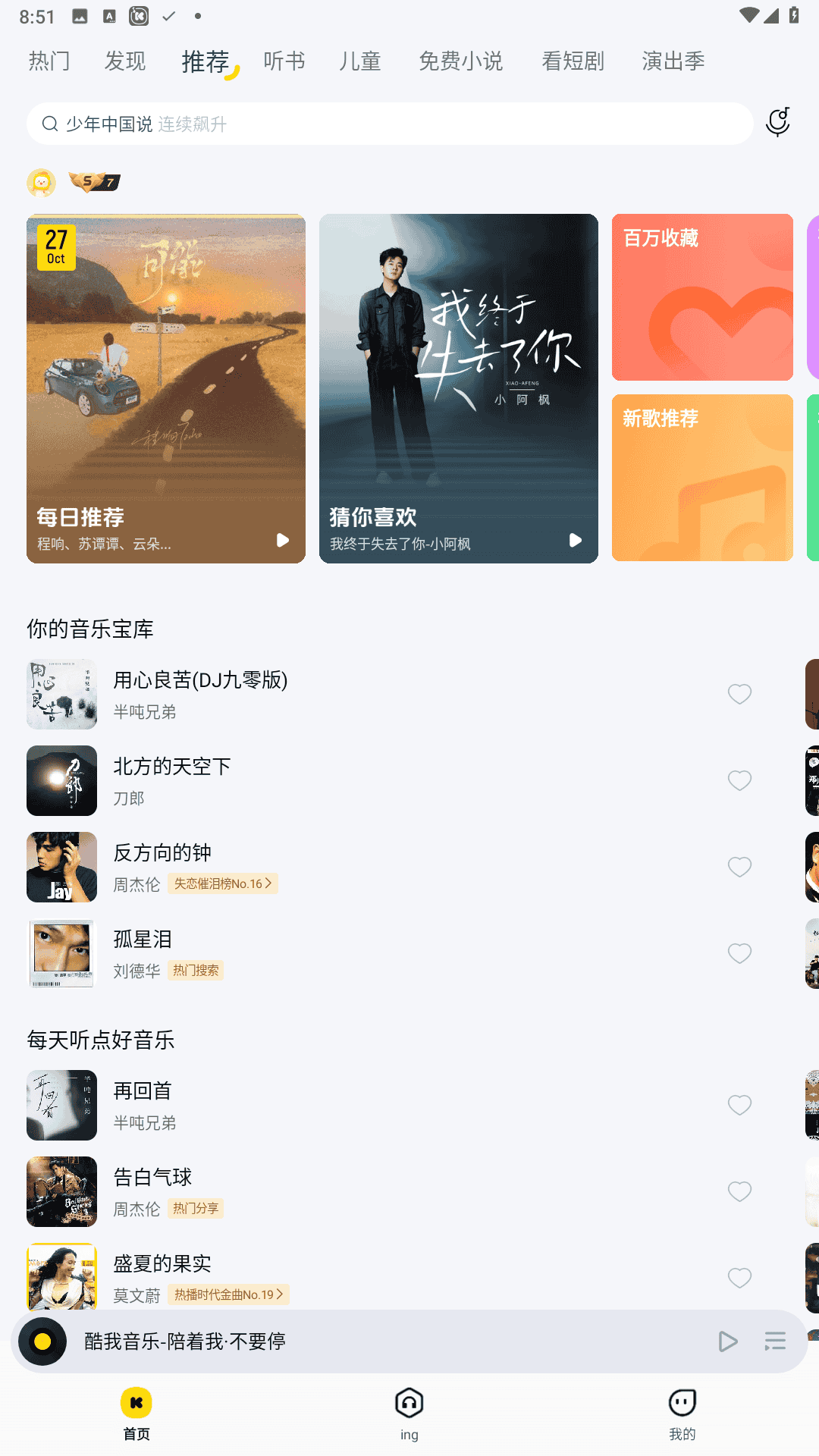The width and height of the screenshot is (819, 1456).
Task: Start playback in the mini player
Action: [727, 1341]
